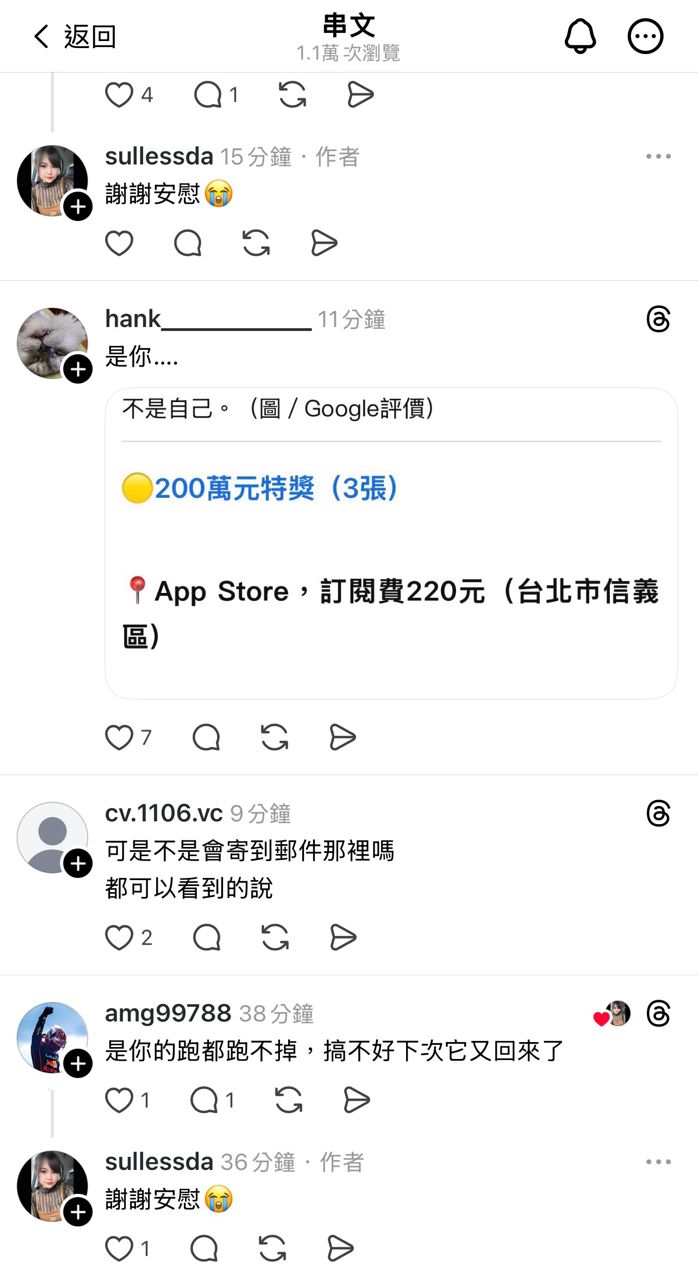Viewport: 698px width, 1280px height.
Task: Open amg99788's profile avatar
Action: (x=52, y=1037)
